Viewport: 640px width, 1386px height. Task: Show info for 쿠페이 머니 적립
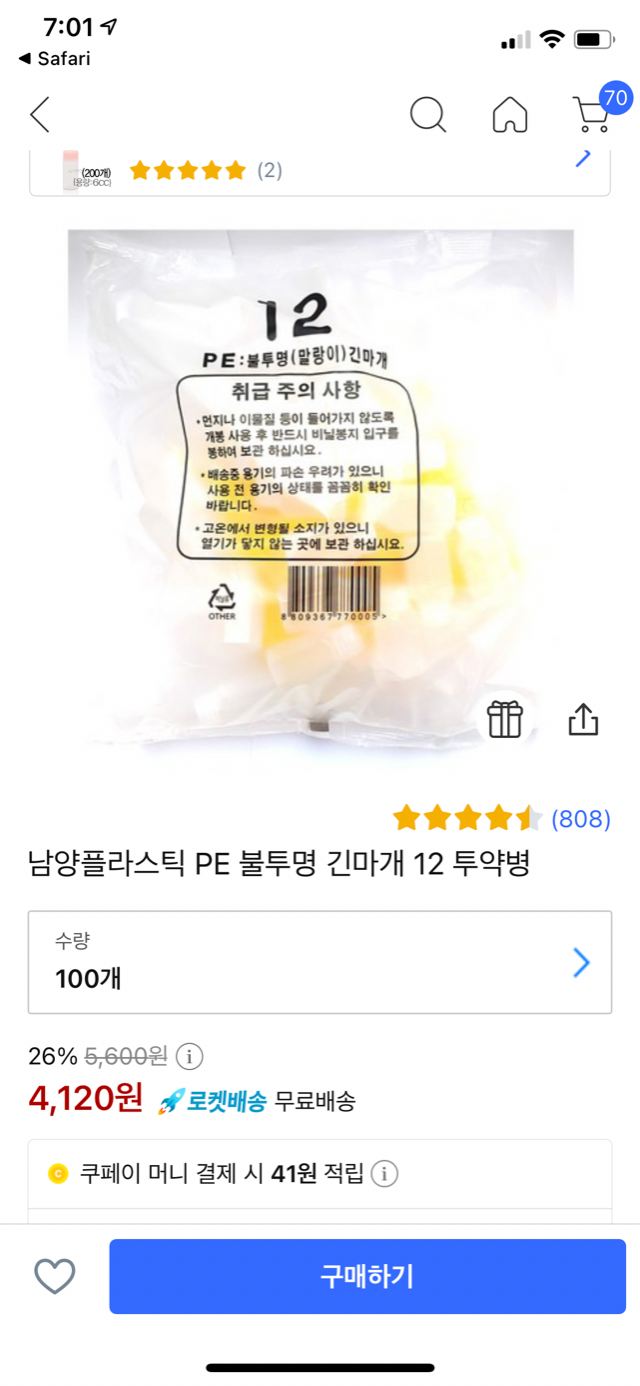(x=385, y=1173)
